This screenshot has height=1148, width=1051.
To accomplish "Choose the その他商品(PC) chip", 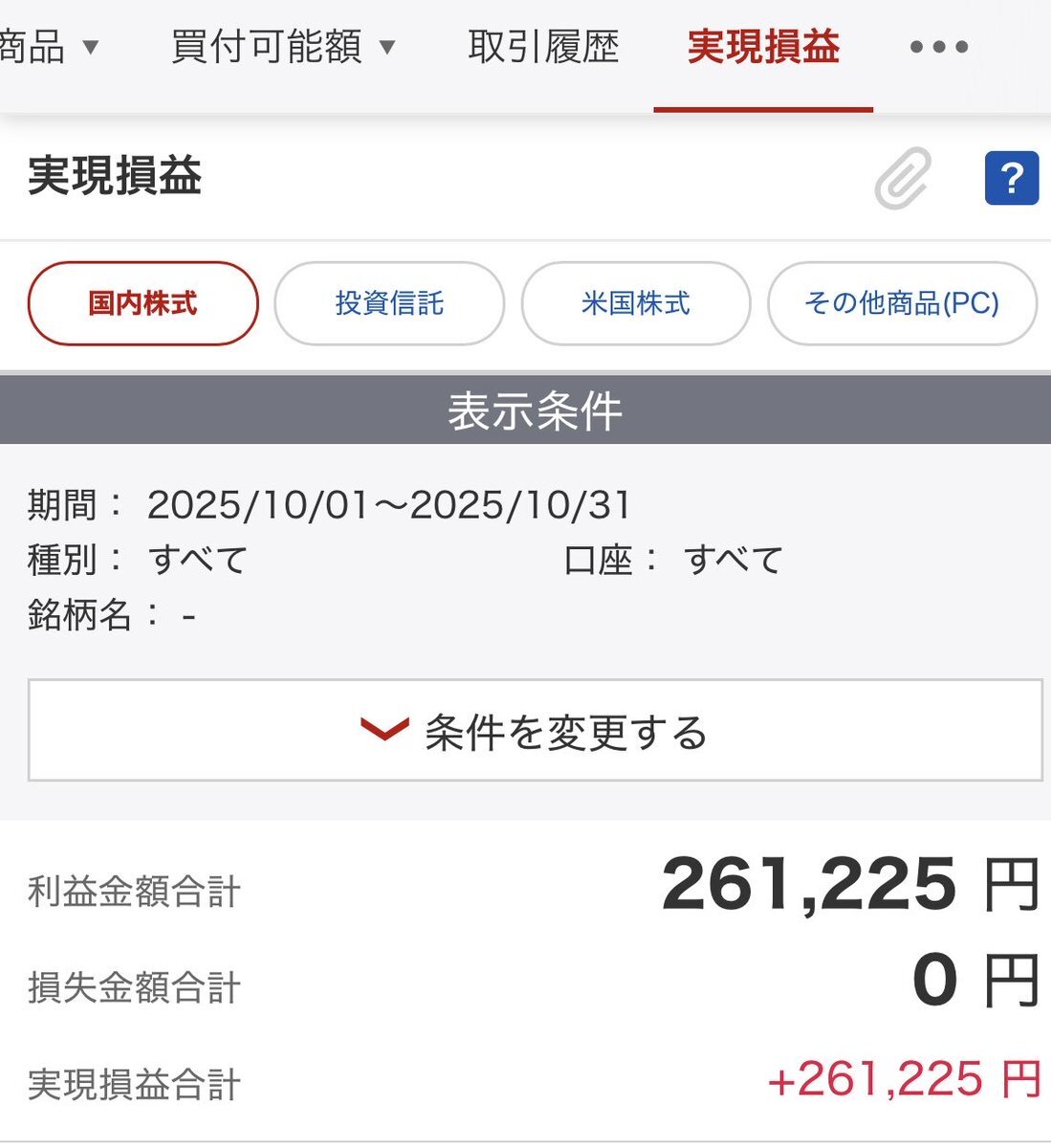I will click(x=902, y=303).
